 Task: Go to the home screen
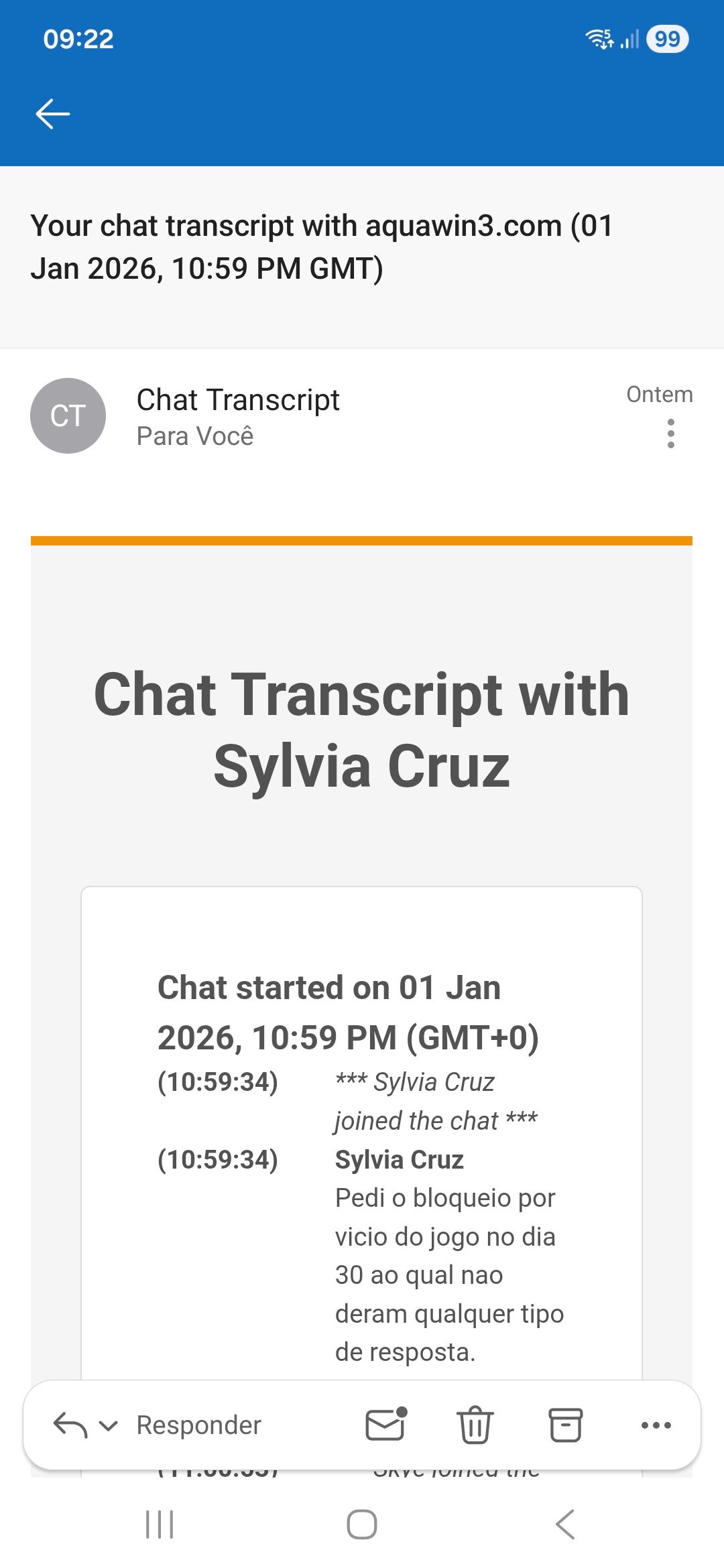tap(362, 1524)
